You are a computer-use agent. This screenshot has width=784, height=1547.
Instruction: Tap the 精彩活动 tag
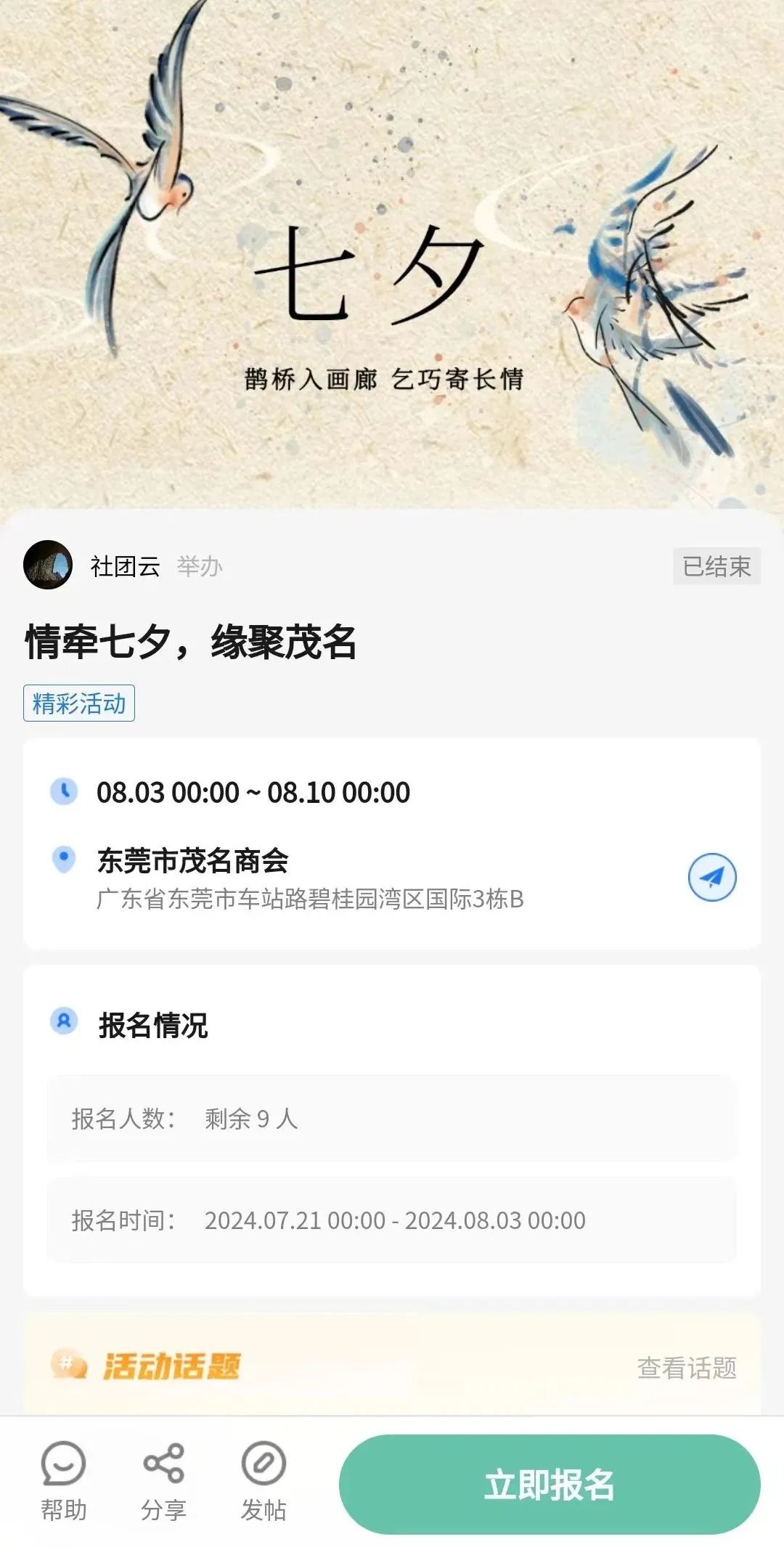coord(79,703)
